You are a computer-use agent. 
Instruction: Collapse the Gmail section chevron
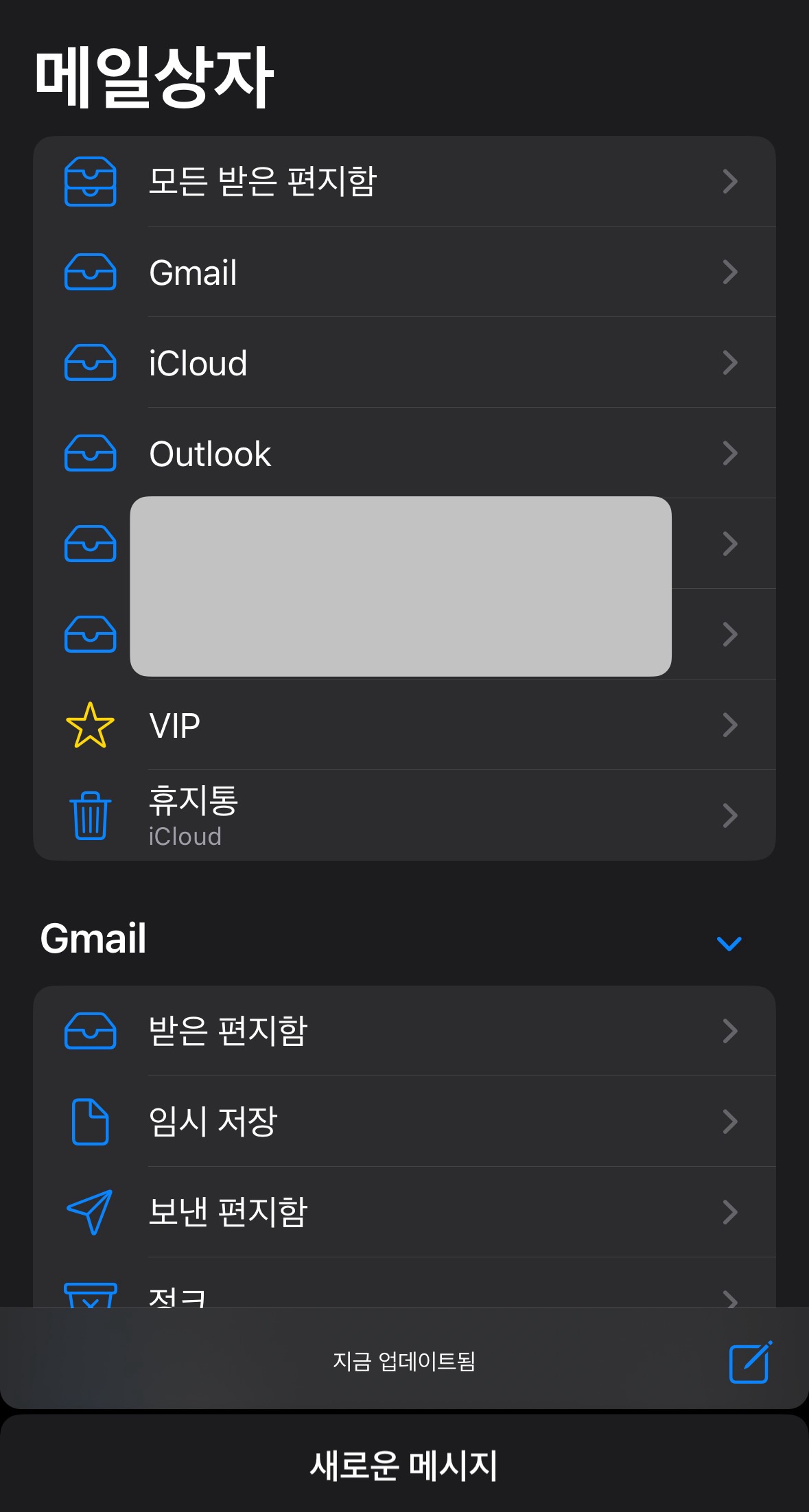coord(729,944)
